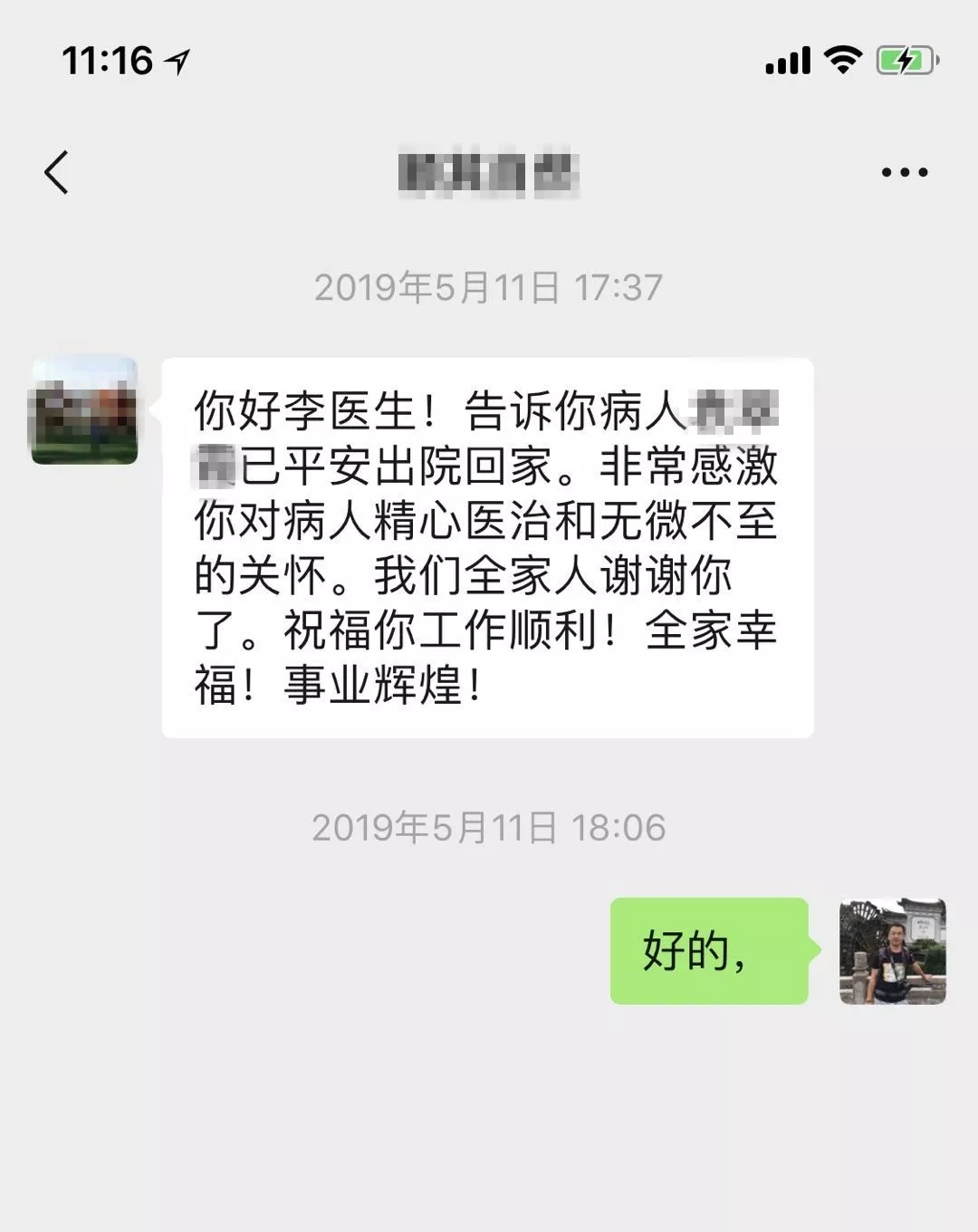Open the three-dot chat options menu
This screenshot has width=978, height=1232.
tap(905, 172)
